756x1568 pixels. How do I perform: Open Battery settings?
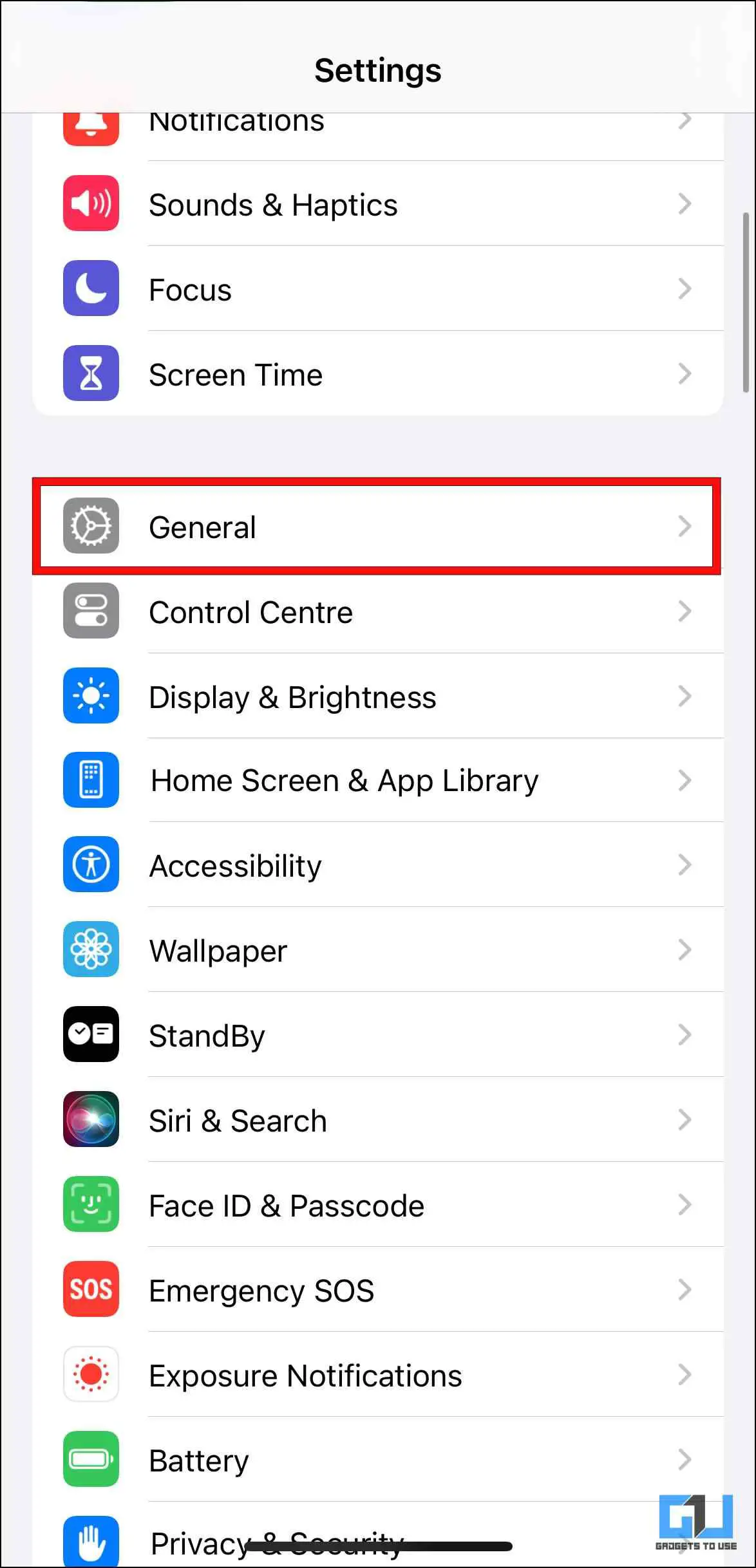click(377, 1461)
